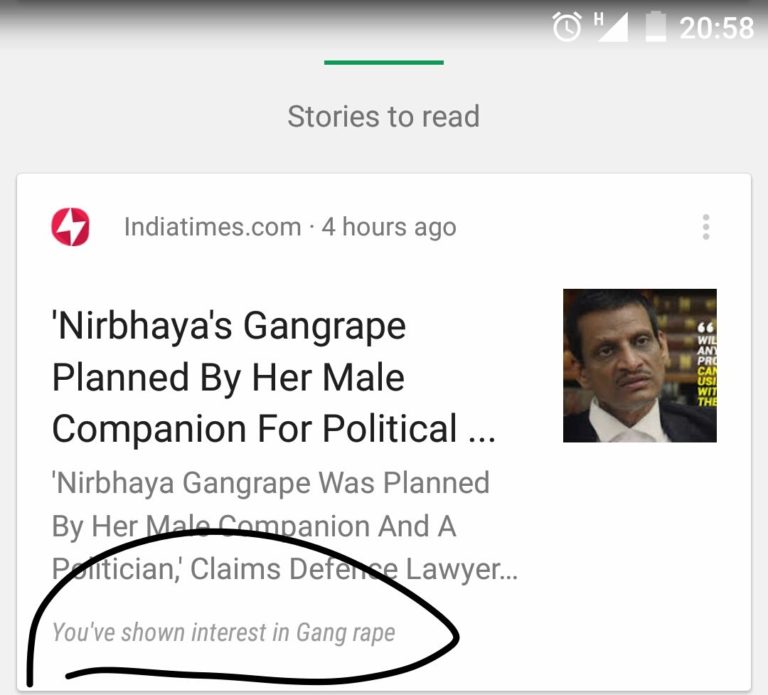Viewport: 768px width, 695px height.
Task: Open the overflow menu on the Indiatimes card
Action: (x=706, y=227)
